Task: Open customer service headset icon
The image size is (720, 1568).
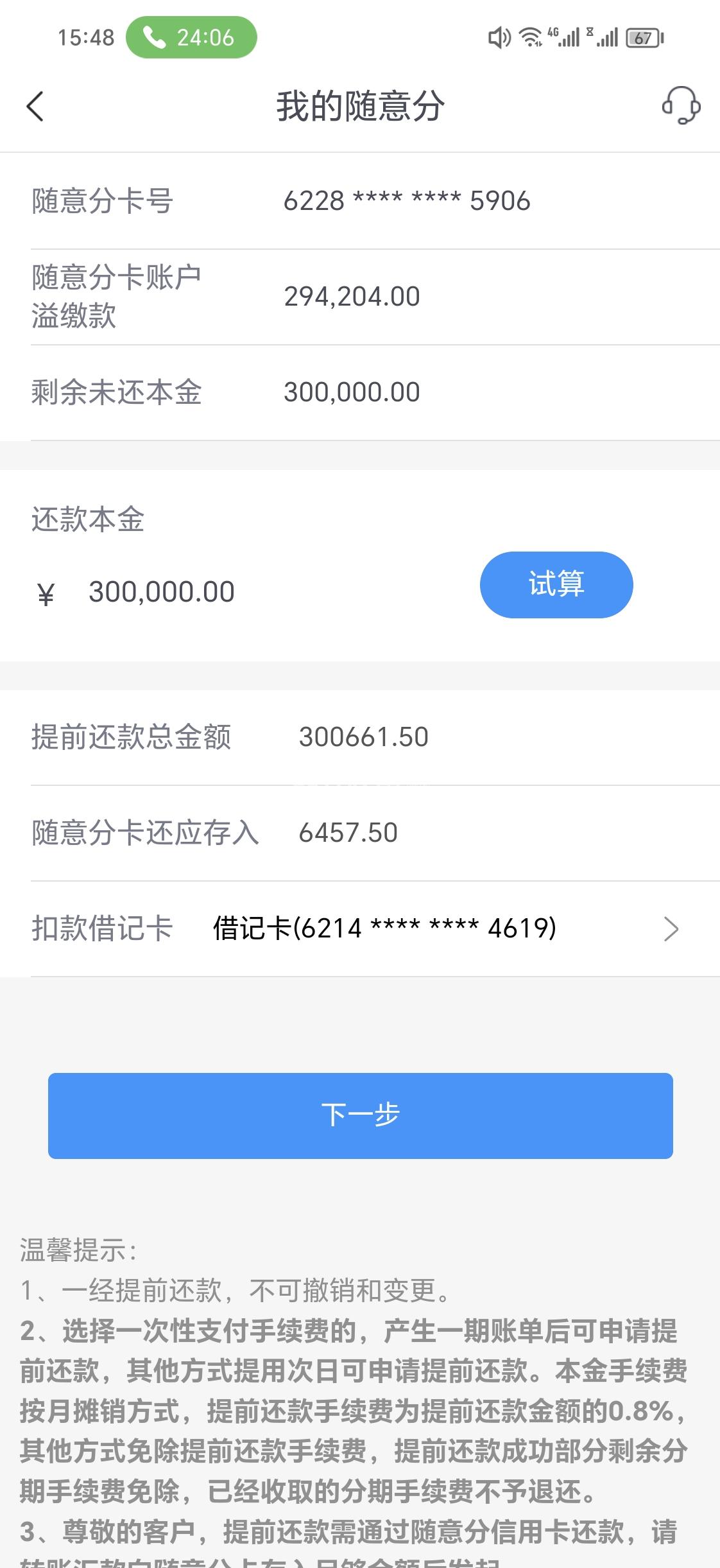Action: [681, 105]
